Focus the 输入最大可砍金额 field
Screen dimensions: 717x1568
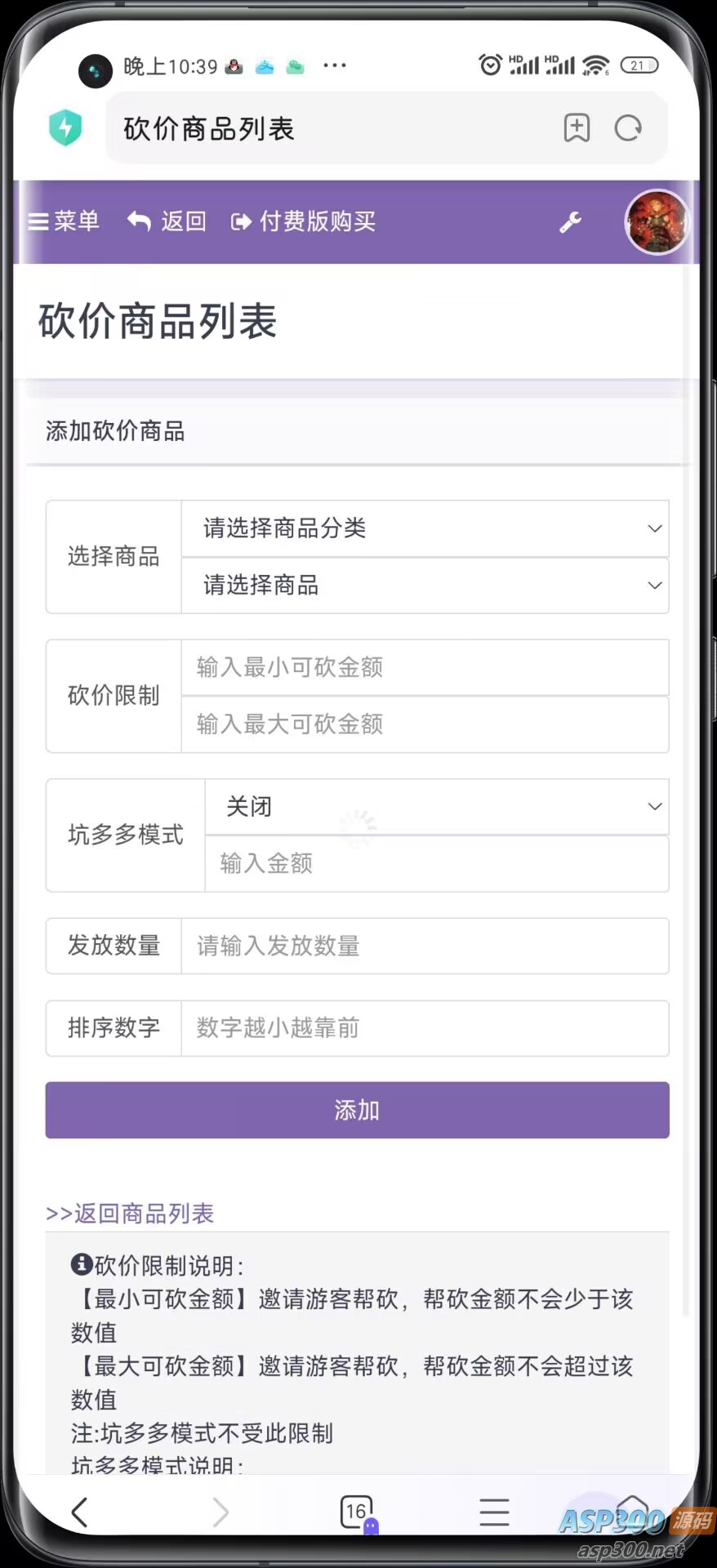coord(425,724)
